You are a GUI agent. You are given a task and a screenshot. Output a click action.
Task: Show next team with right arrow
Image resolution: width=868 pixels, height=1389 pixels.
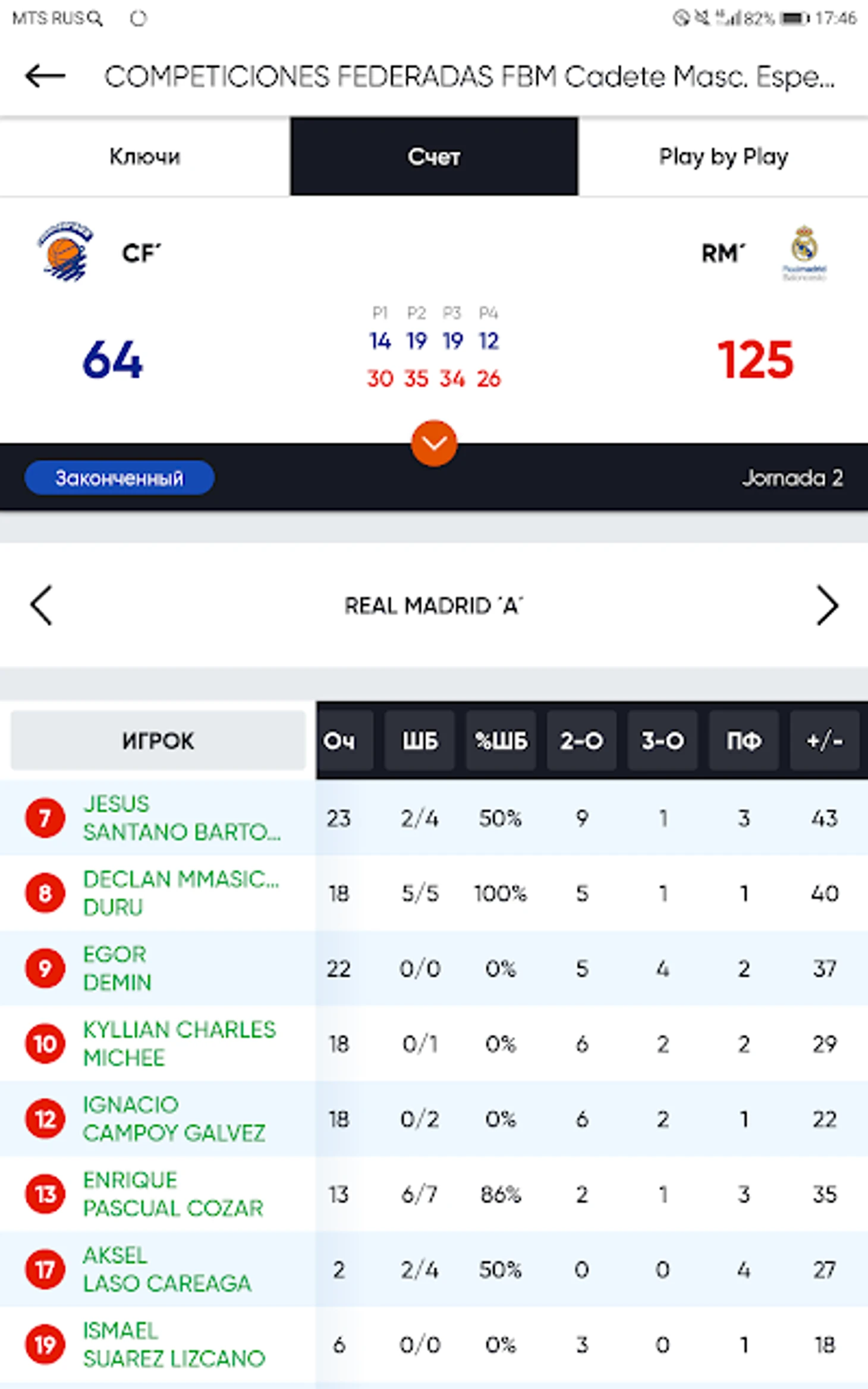[x=827, y=605]
